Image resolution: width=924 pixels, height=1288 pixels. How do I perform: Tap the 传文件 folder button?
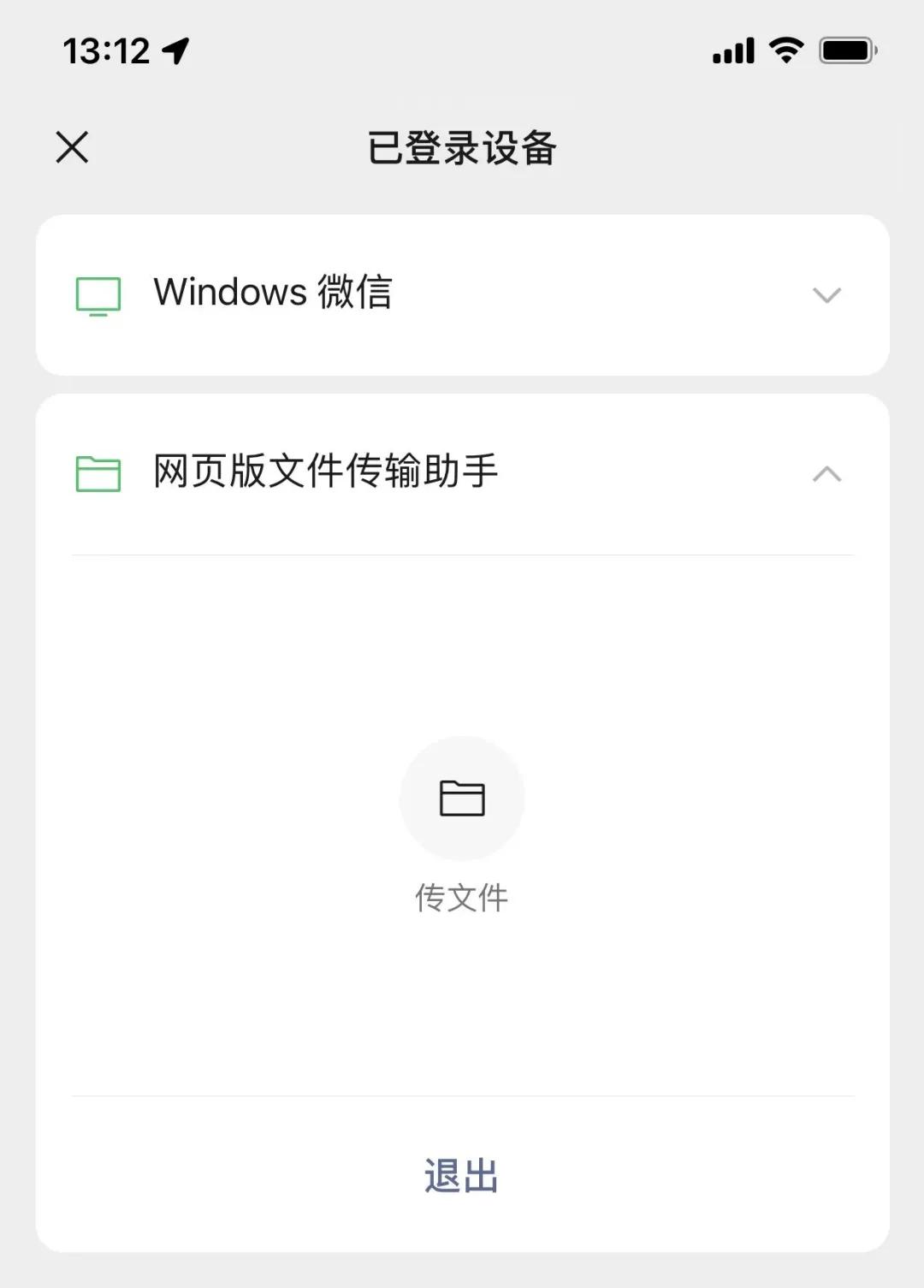(462, 798)
